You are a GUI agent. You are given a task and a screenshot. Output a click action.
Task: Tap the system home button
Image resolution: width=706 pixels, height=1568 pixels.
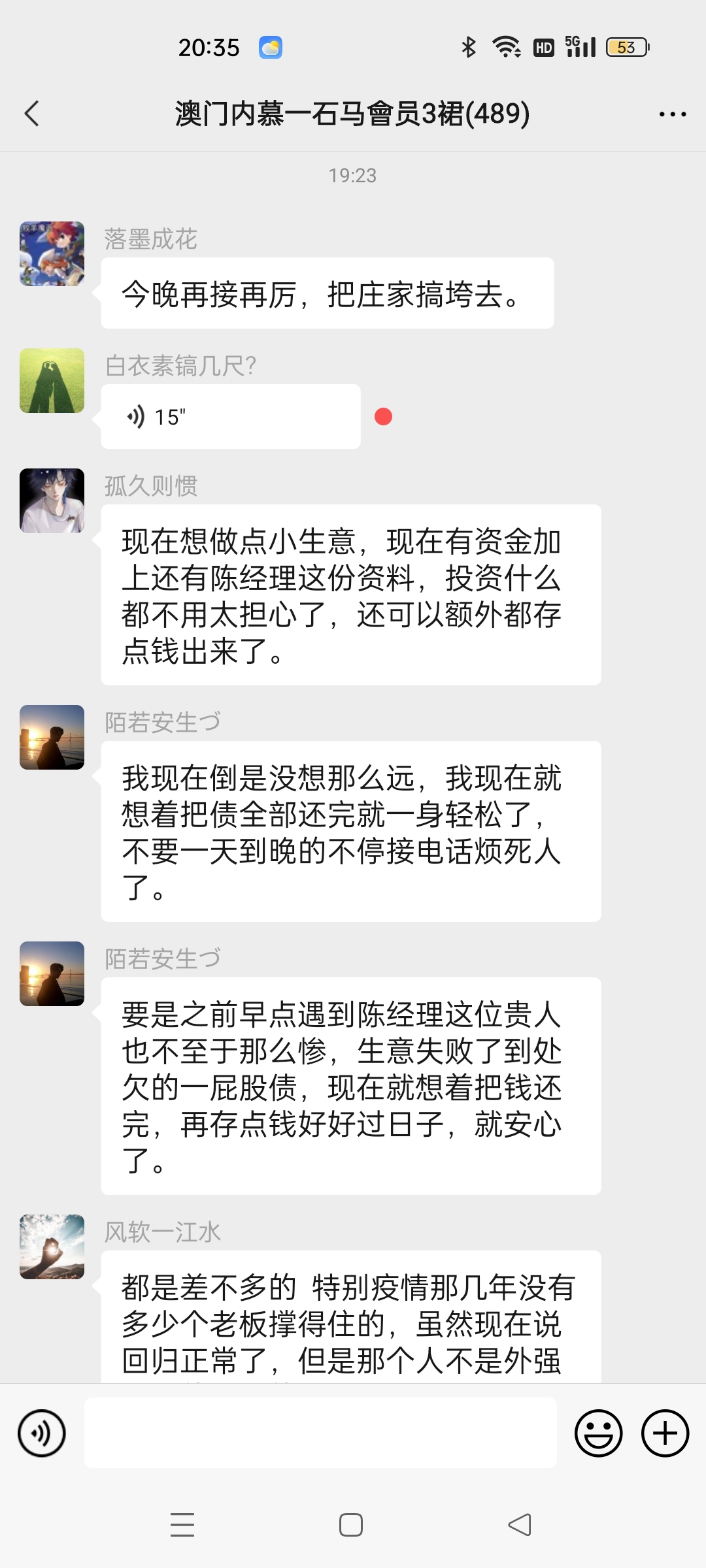[x=351, y=1525]
